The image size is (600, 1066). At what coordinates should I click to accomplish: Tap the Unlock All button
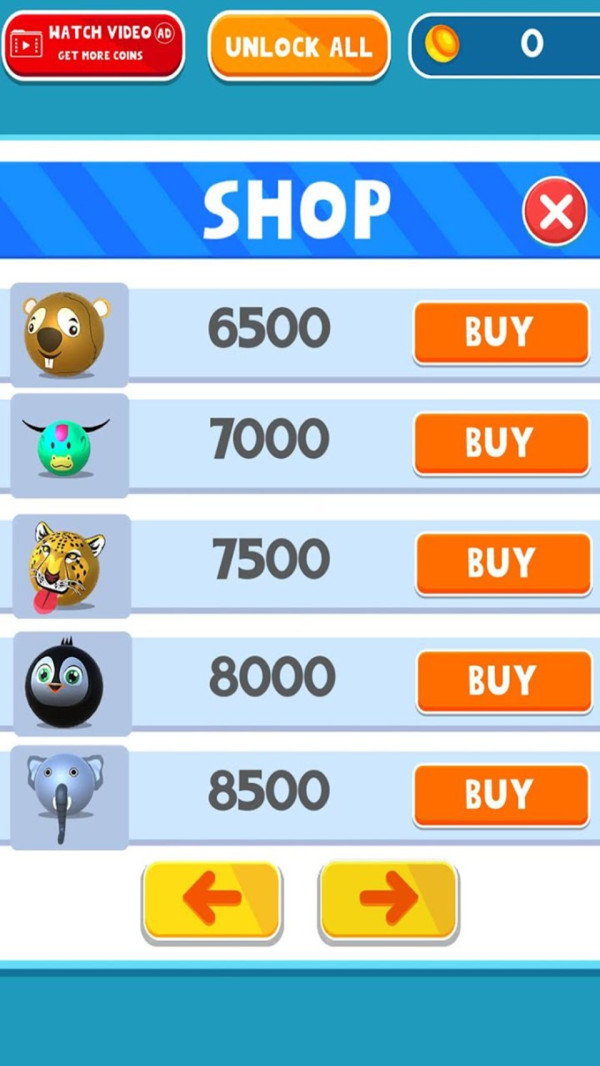coord(298,46)
